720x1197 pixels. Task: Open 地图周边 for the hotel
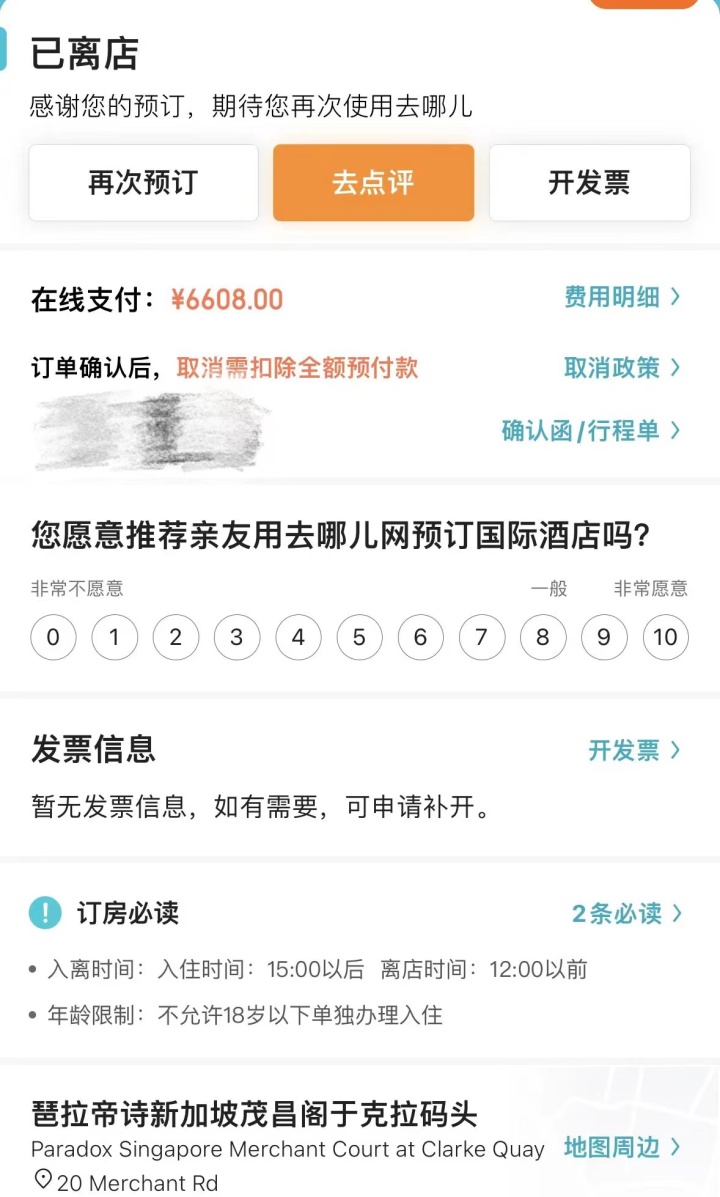click(622, 1147)
